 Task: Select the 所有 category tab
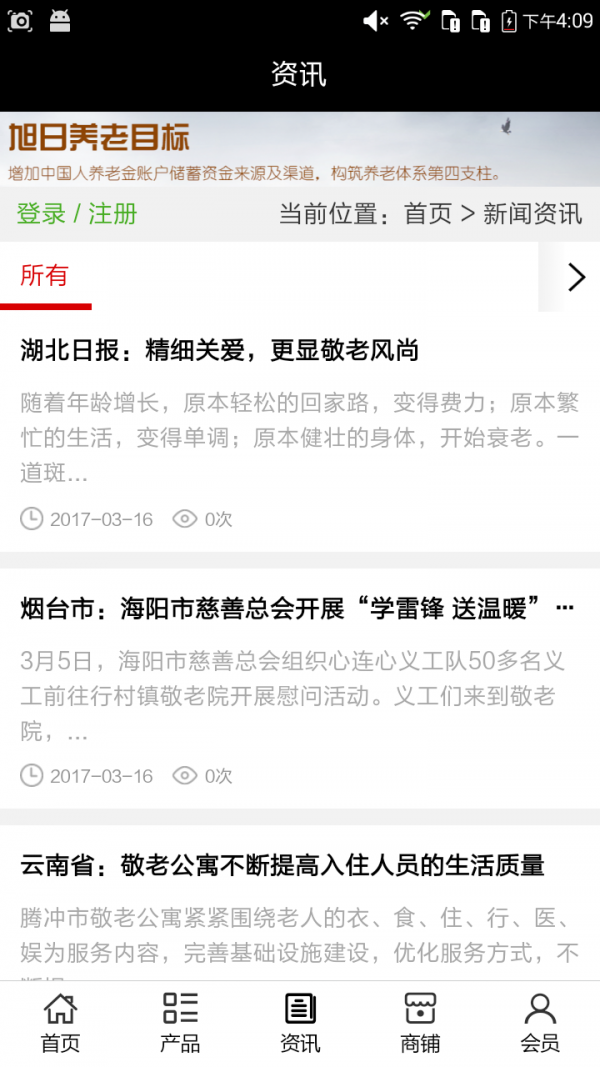pos(45,277)
